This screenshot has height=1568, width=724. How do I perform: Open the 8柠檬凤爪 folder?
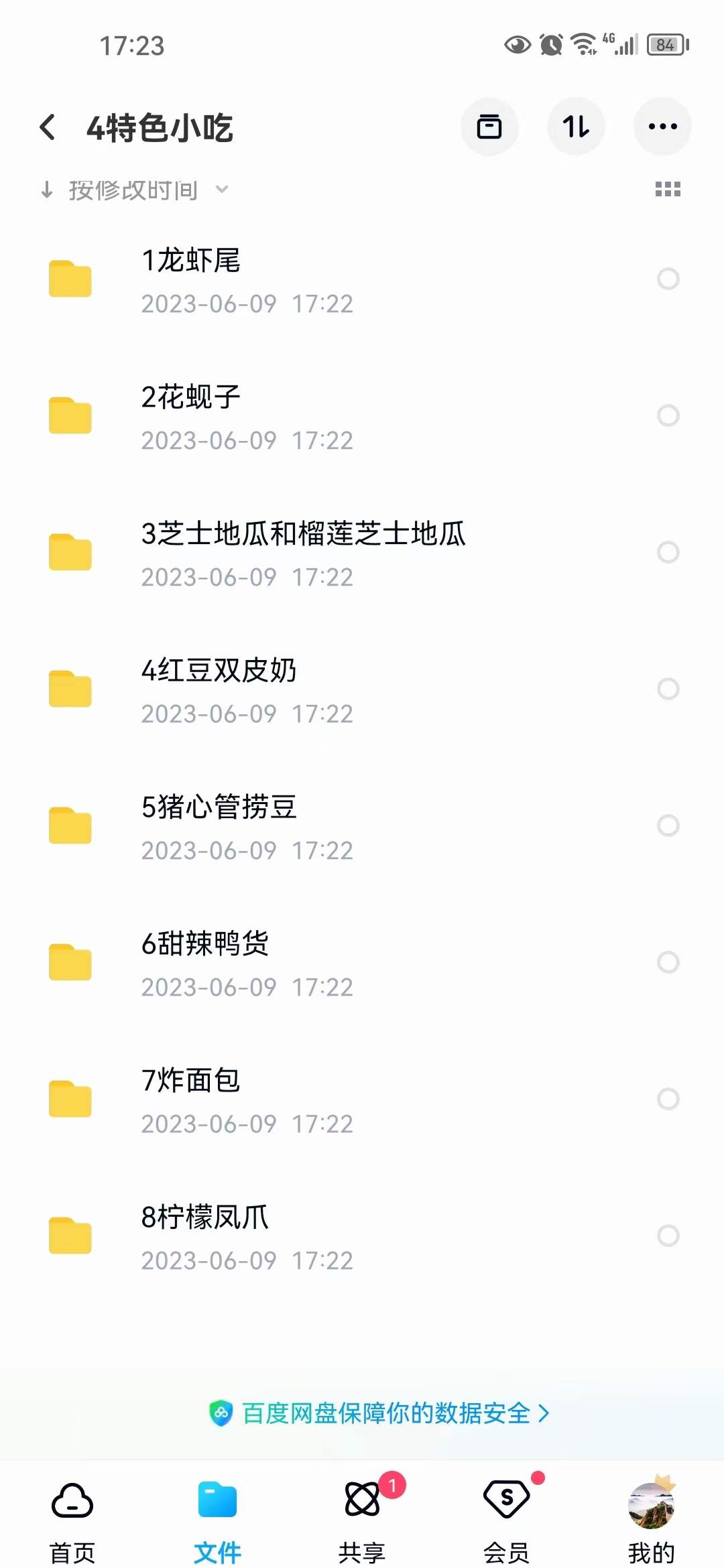[x=268, y=1235]
